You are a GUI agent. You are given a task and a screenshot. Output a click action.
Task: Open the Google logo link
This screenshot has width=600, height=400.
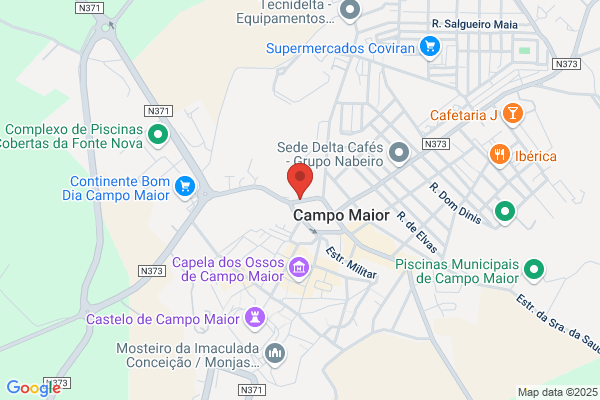(x=34, y=388)
